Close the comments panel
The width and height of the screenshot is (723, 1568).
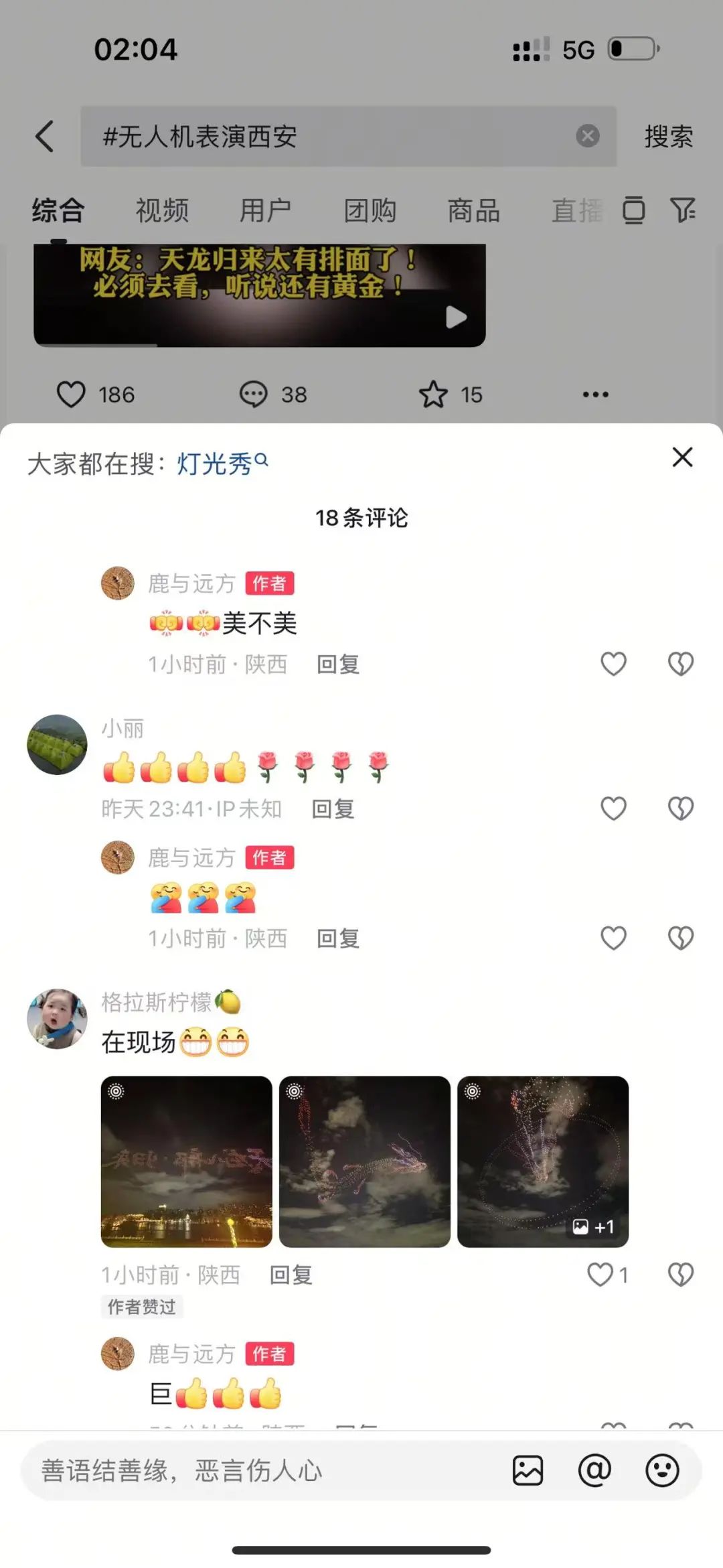(682, 457)
